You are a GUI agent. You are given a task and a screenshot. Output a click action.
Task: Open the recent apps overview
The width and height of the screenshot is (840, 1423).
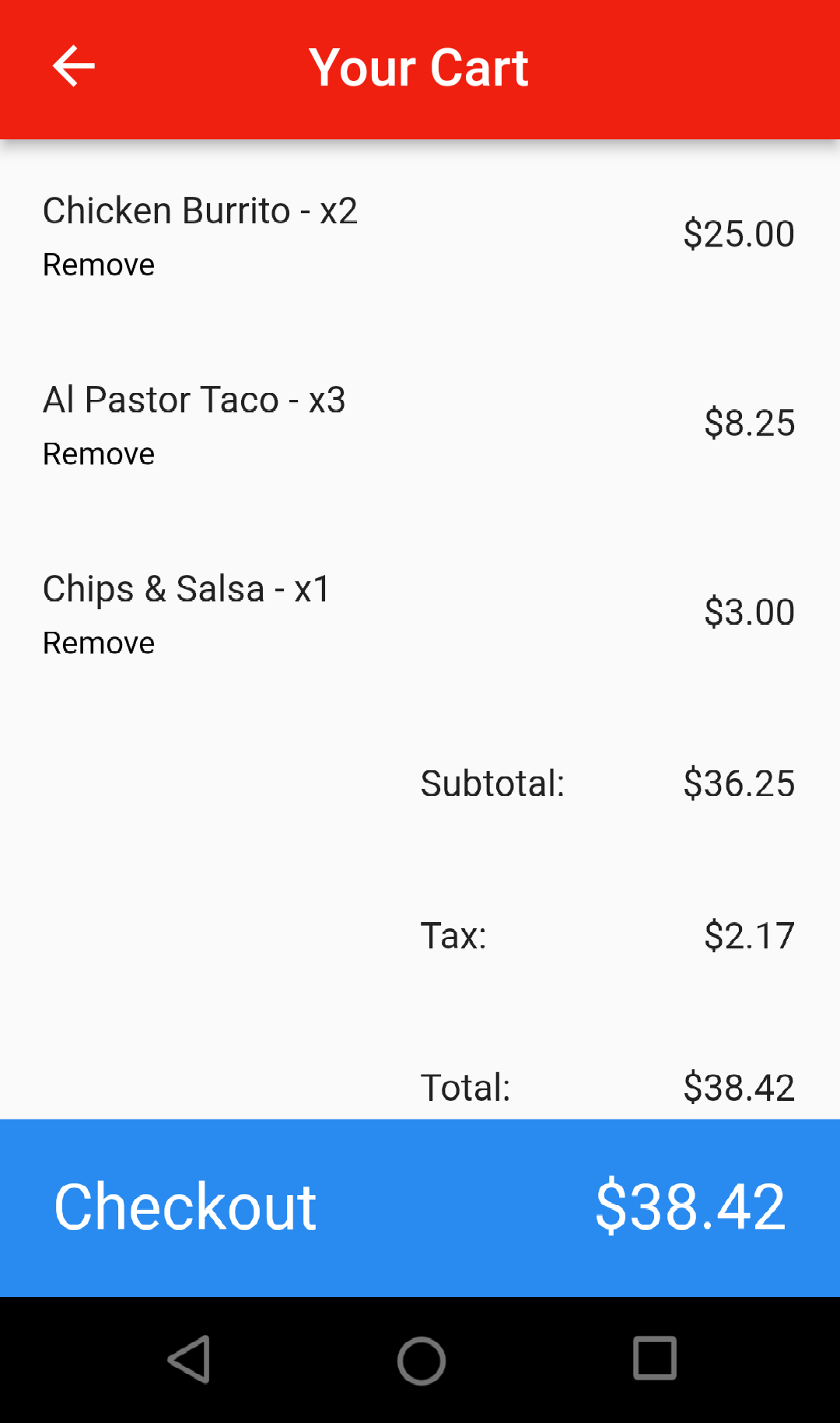(x=654, y=1358)
